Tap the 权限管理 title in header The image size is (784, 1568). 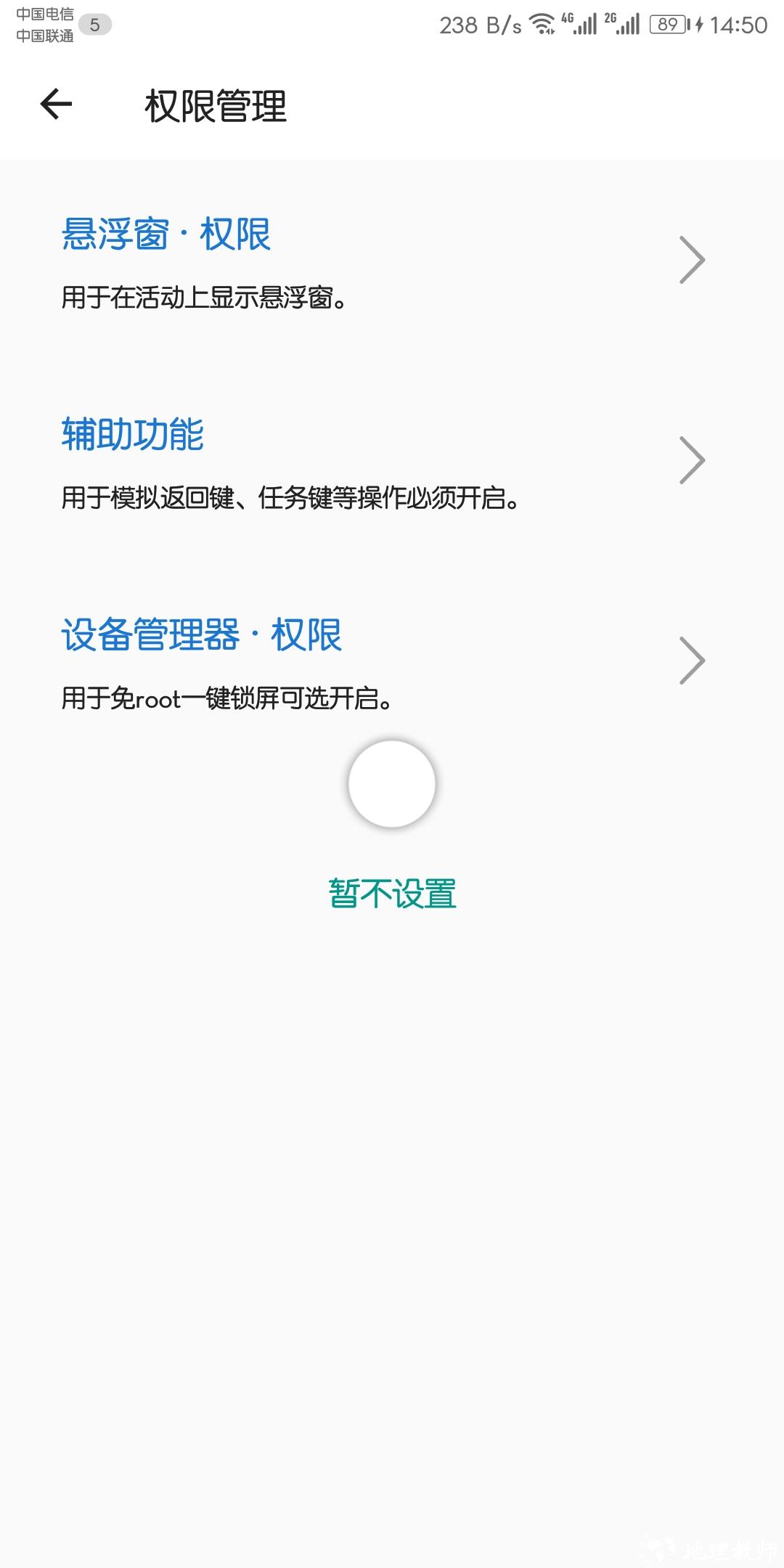tap(213, 106)
